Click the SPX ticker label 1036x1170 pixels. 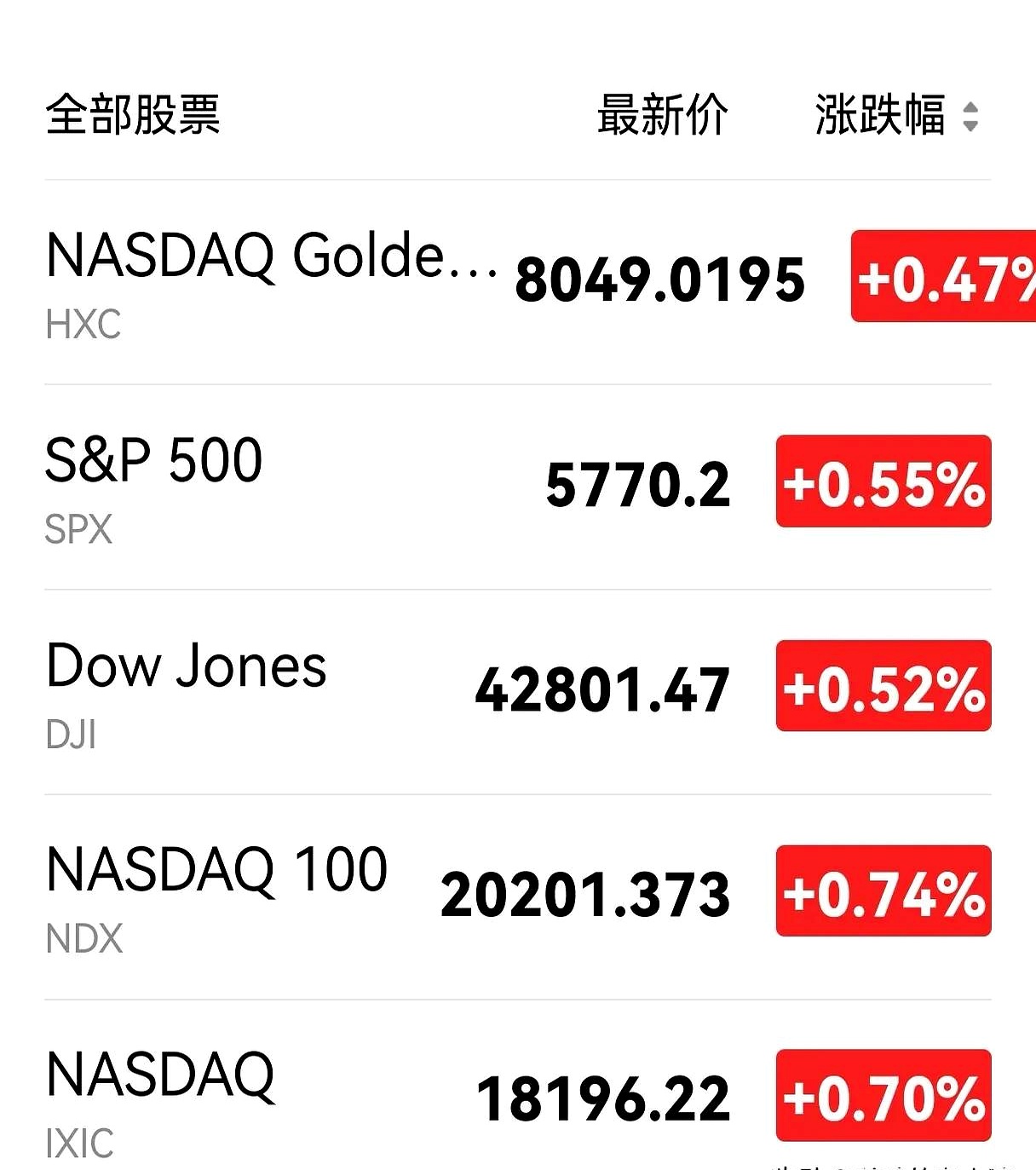coord(78,530)
